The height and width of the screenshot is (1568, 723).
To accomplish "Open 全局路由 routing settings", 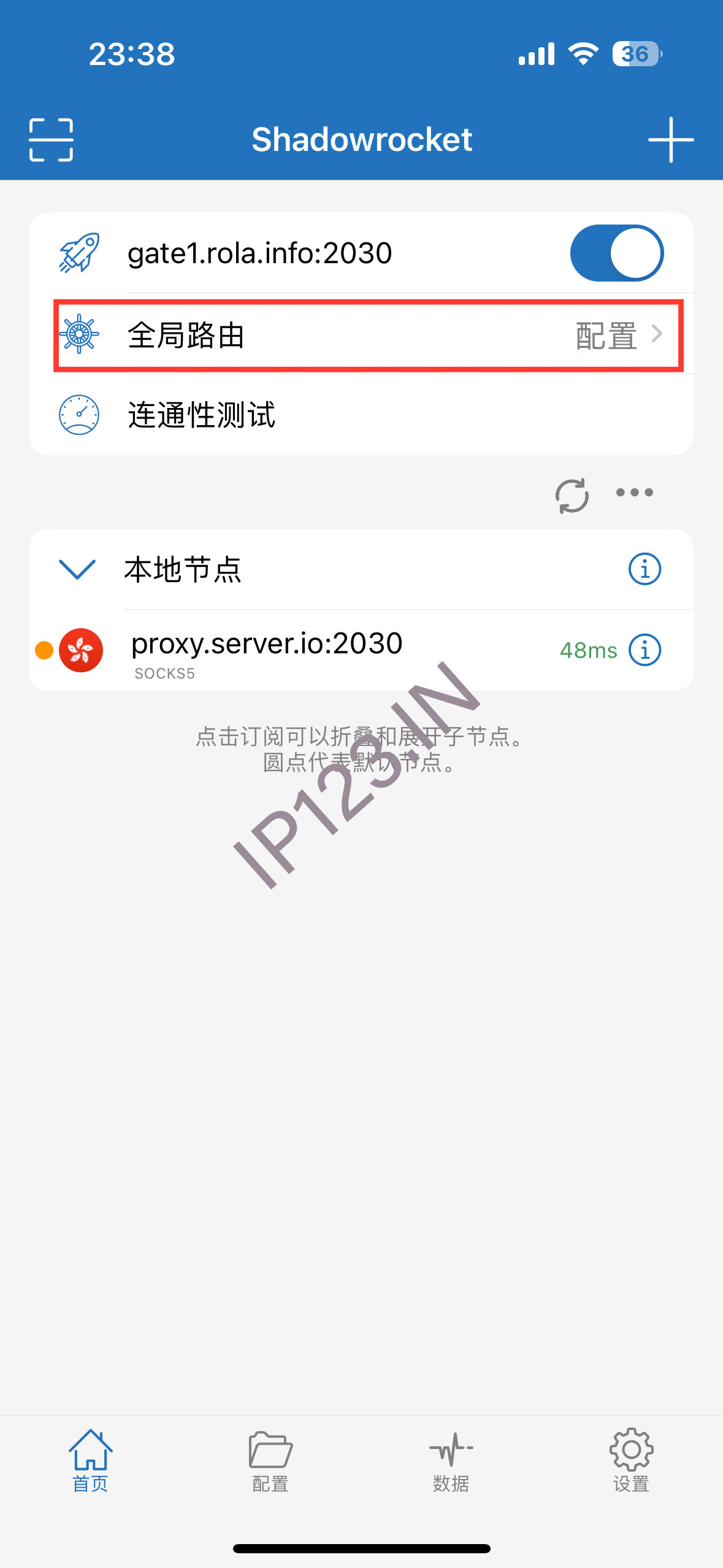I will point(368,335).
